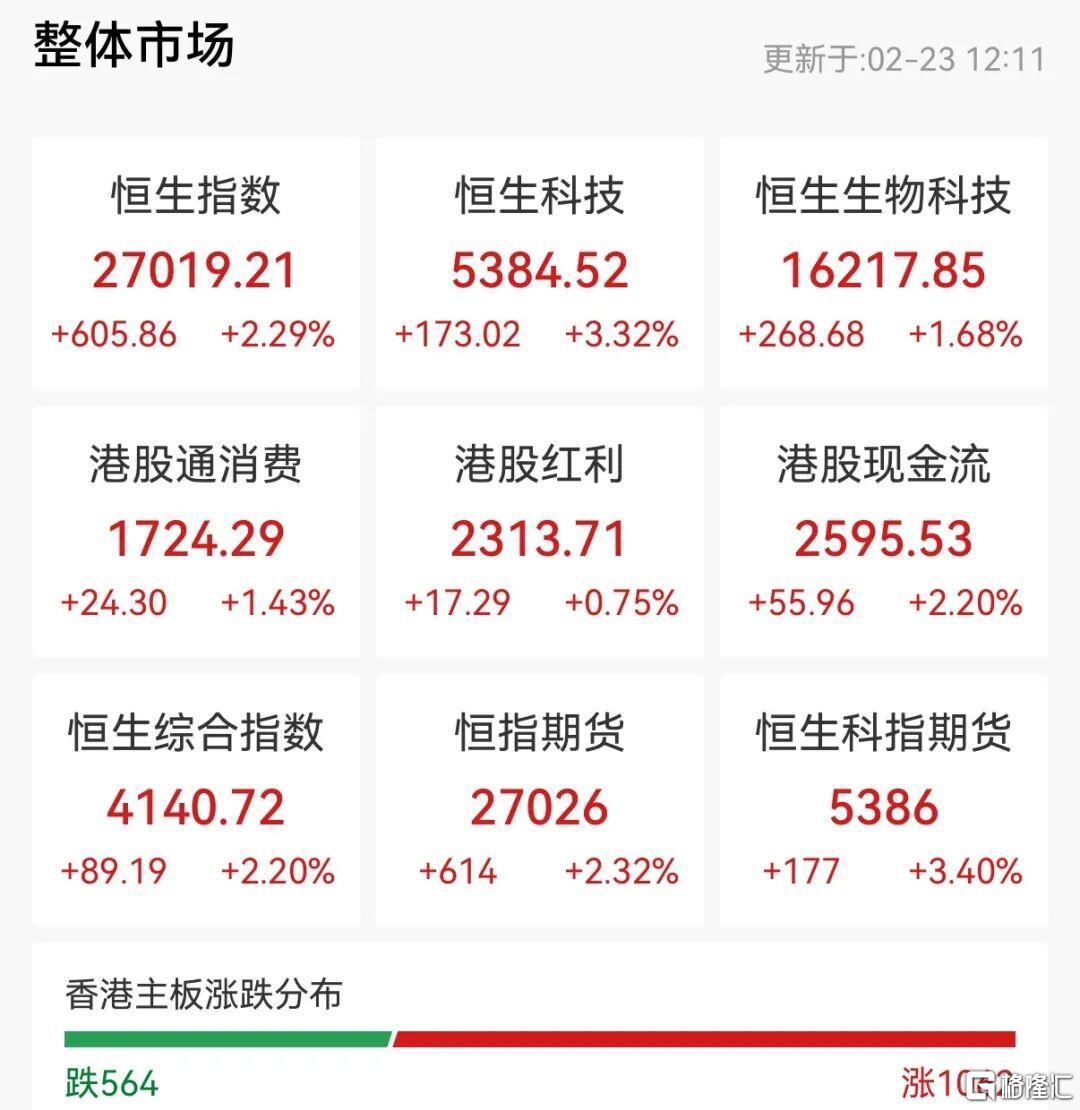Open the 恒指期货 futures card
The image size is (1080, 1110).
coord(539,800)
